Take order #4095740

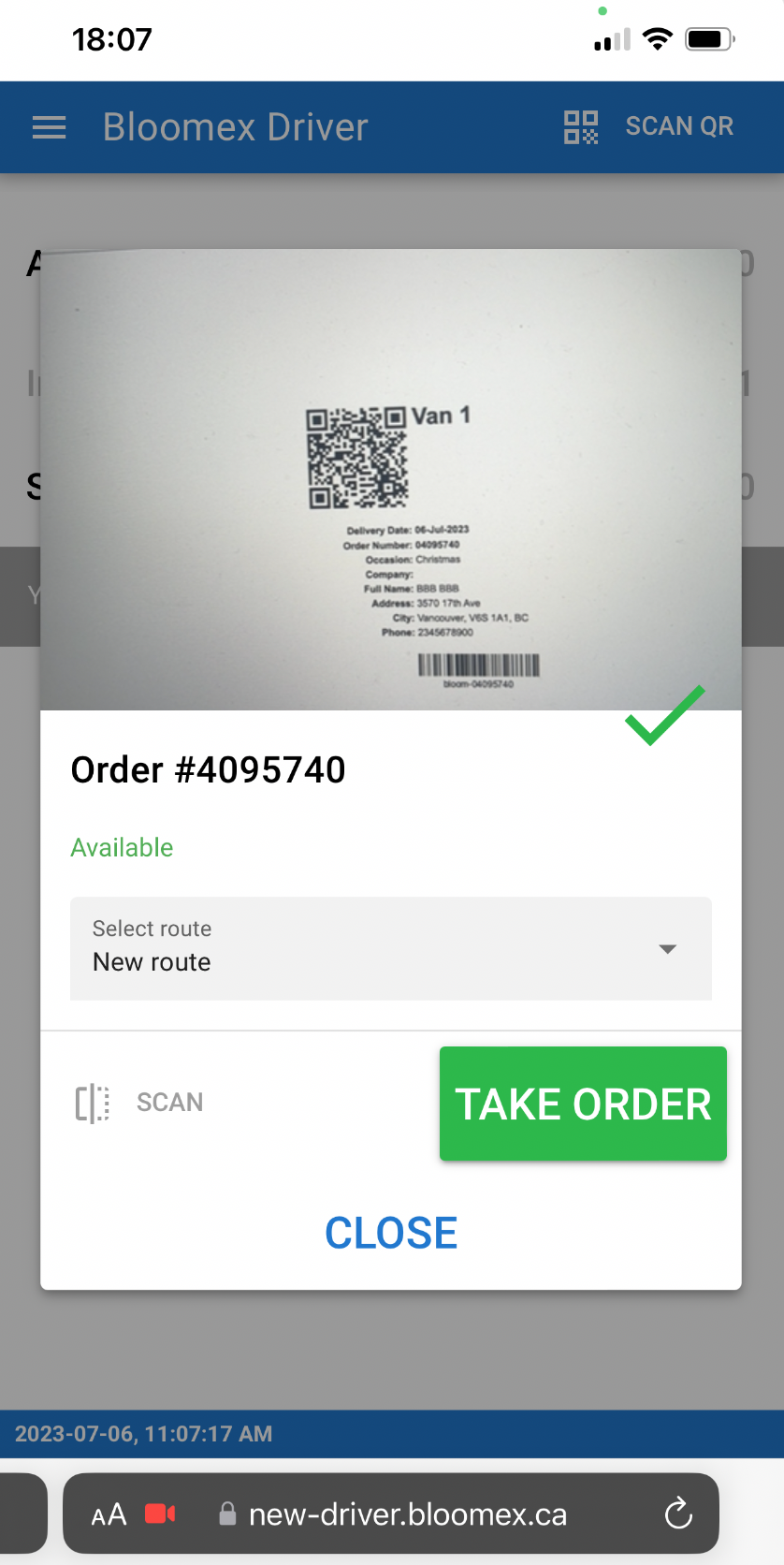tap(583, 1104)
